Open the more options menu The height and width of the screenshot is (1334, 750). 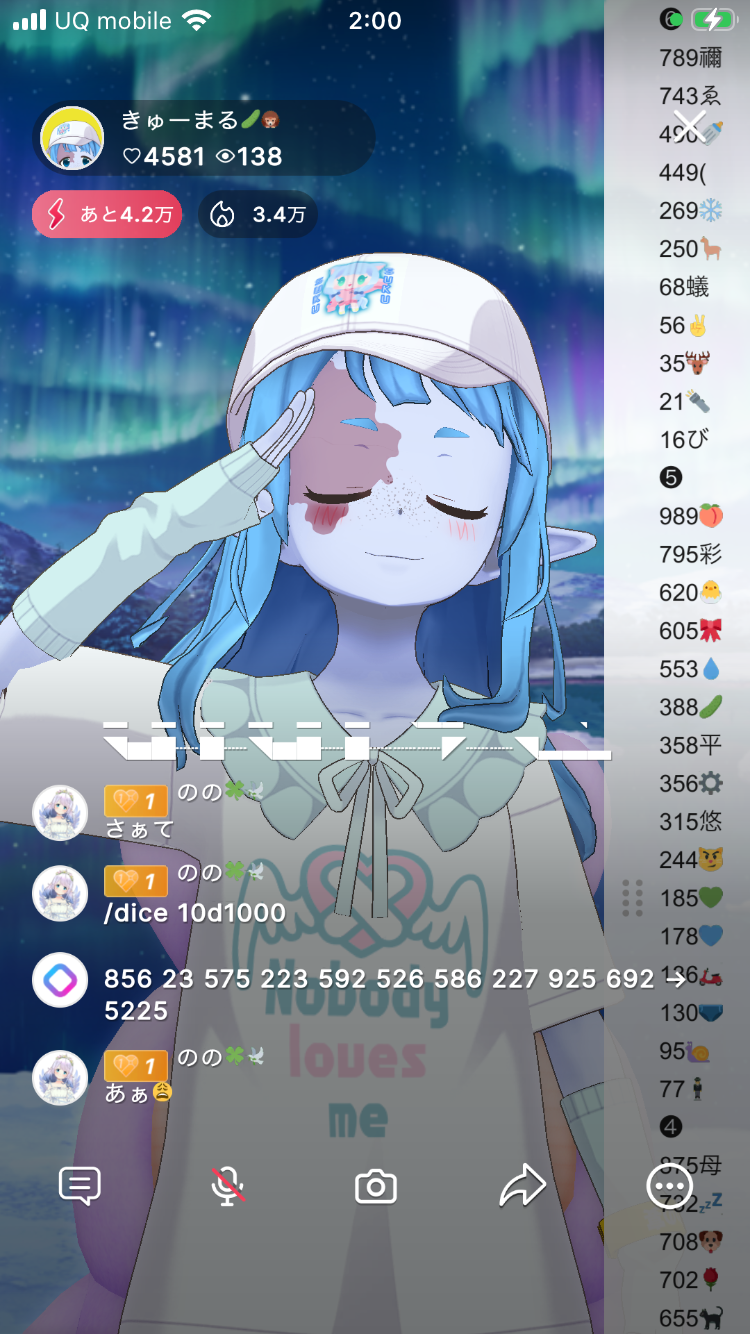pyautogui.click(x=669, y=1187)
